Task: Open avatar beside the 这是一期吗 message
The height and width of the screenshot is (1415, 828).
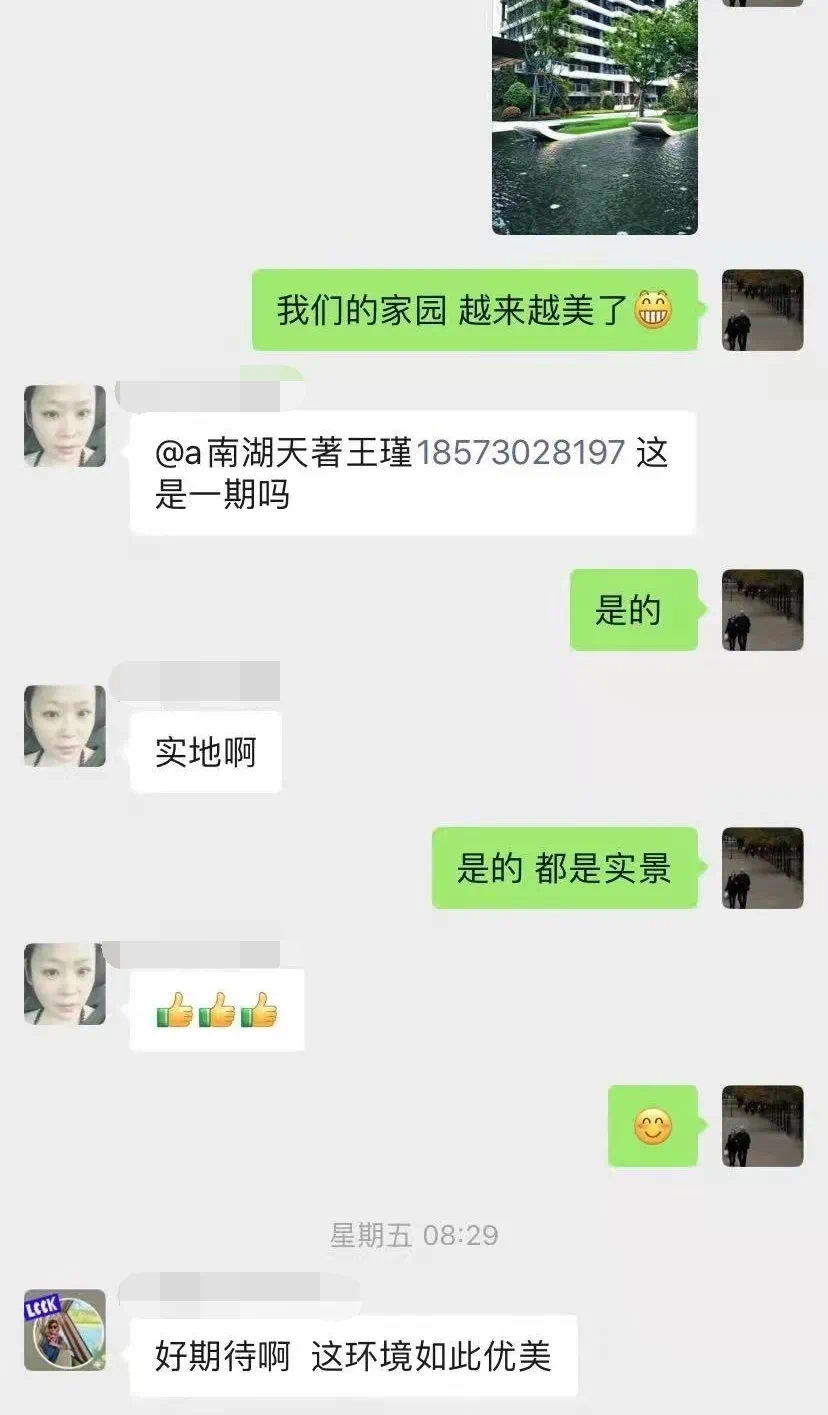Action: coord(65,426)
